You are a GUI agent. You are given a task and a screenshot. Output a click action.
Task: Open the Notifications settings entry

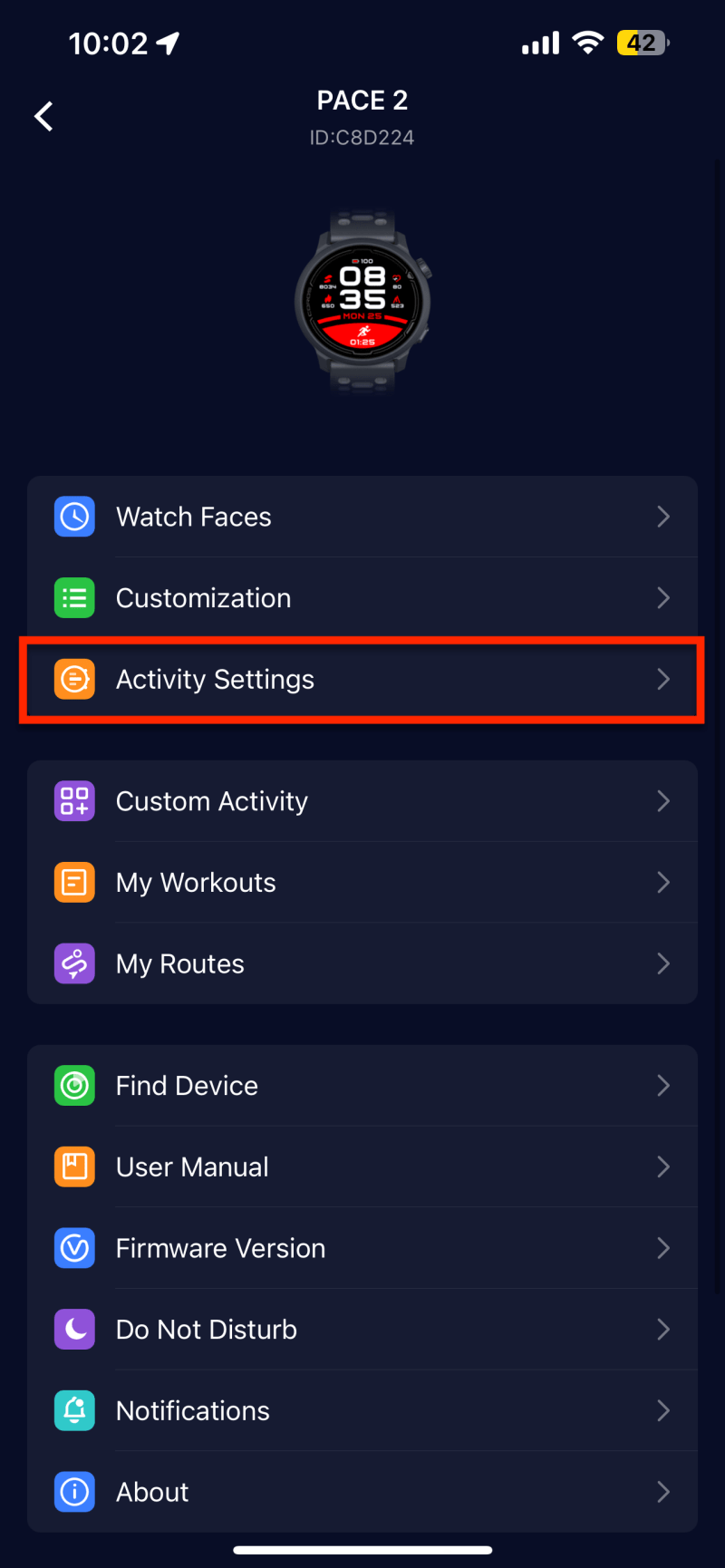pyautogui.click(x=362, y=1410)
